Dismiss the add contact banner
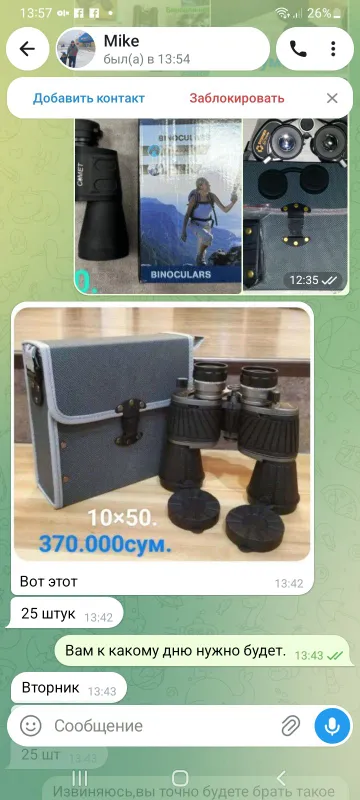The width and height of the screenshot is (360, 800). click(x=332, y=98)
